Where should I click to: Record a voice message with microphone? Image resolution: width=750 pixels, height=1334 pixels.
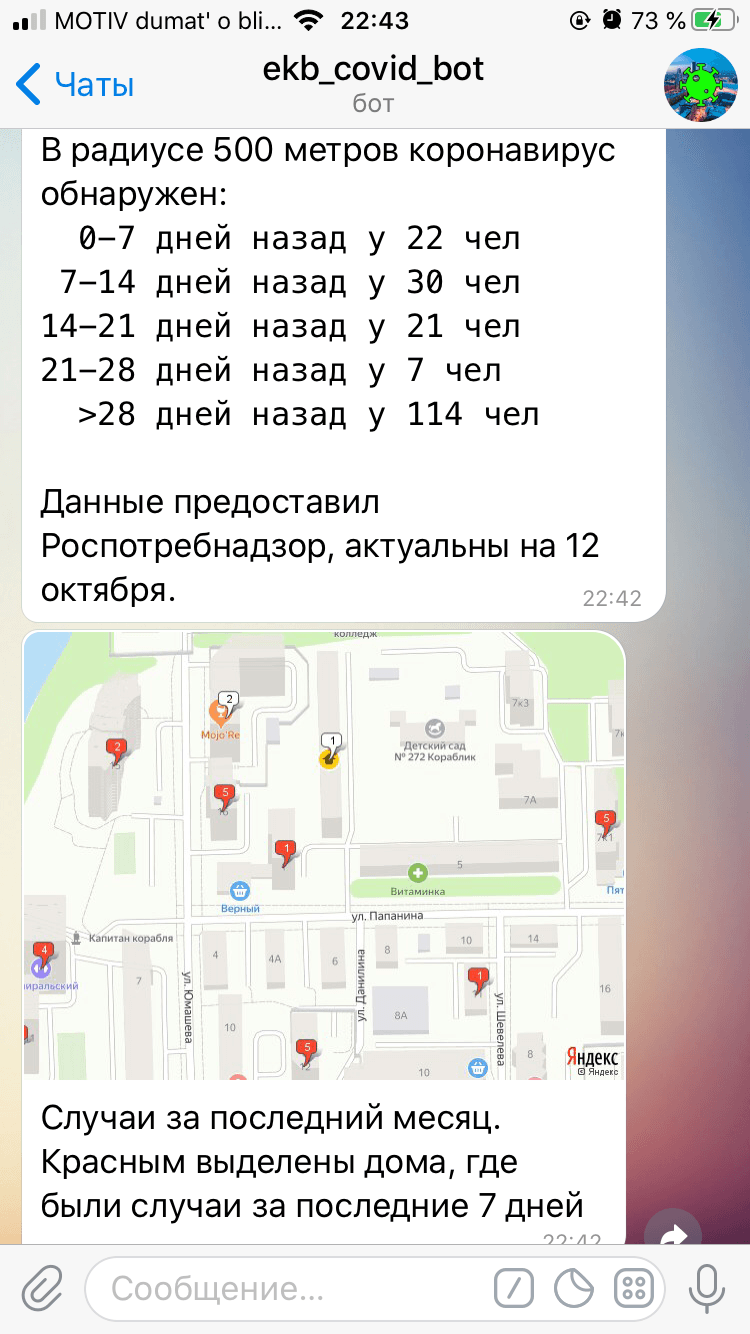tap(707, 1289)
